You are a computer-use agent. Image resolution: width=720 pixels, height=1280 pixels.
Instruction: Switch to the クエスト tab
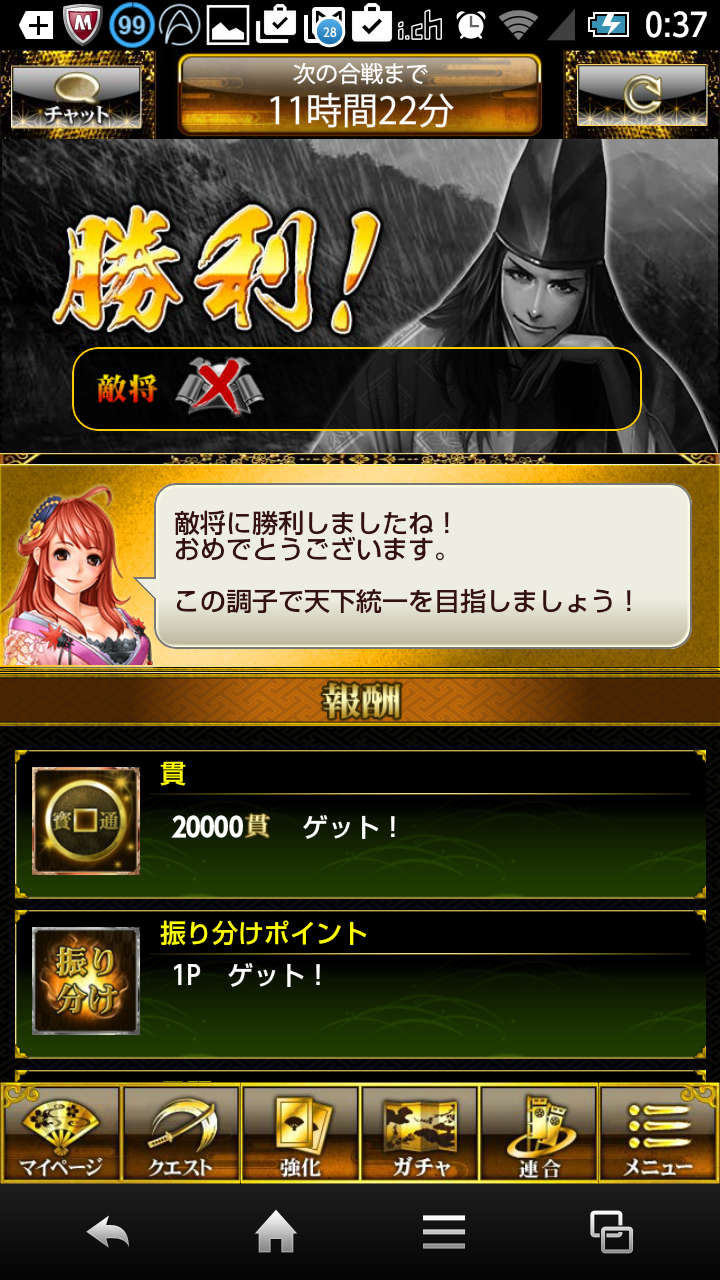point(181,1134)
